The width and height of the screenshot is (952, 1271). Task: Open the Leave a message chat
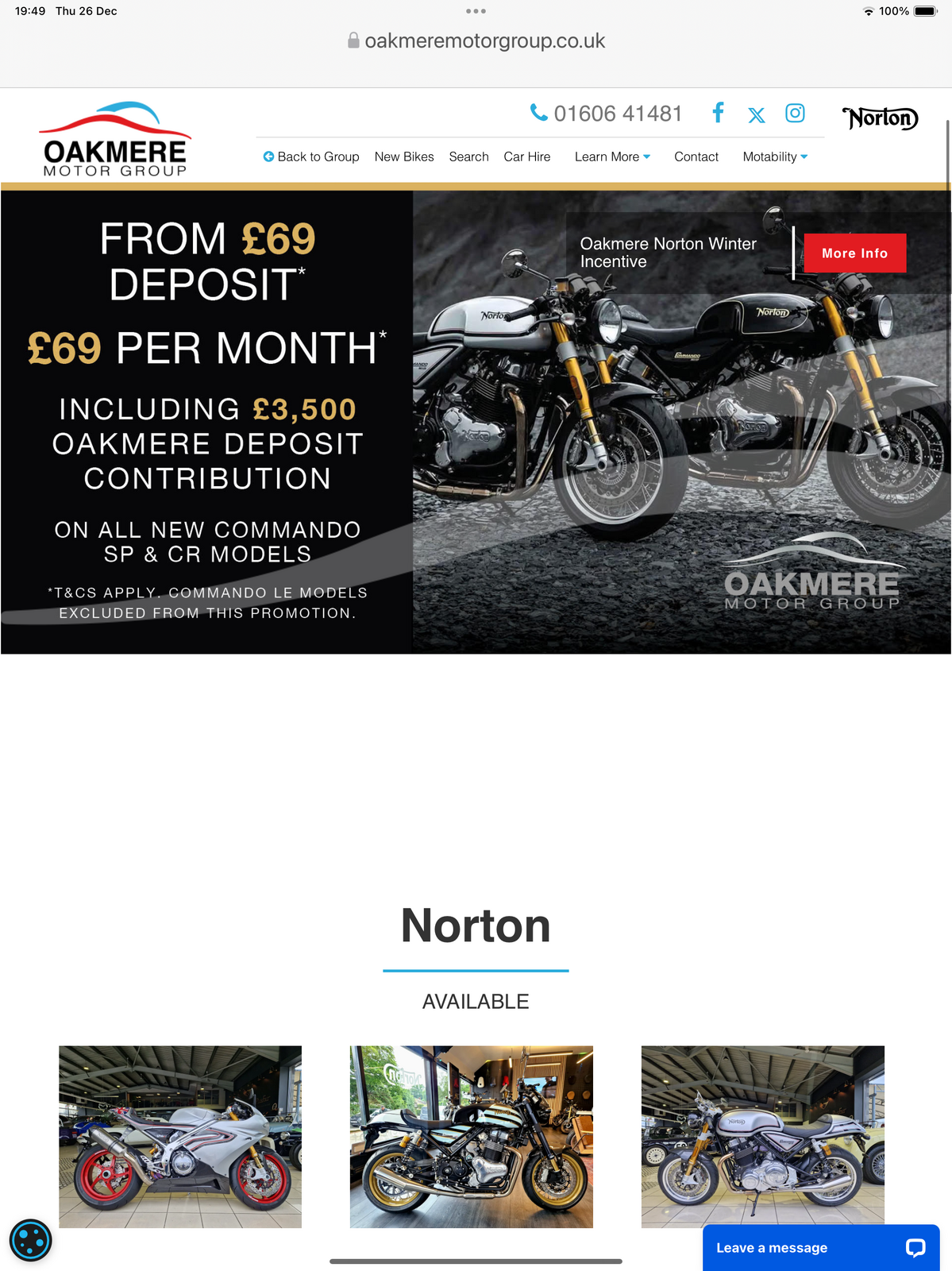(x=820, y=1247)
